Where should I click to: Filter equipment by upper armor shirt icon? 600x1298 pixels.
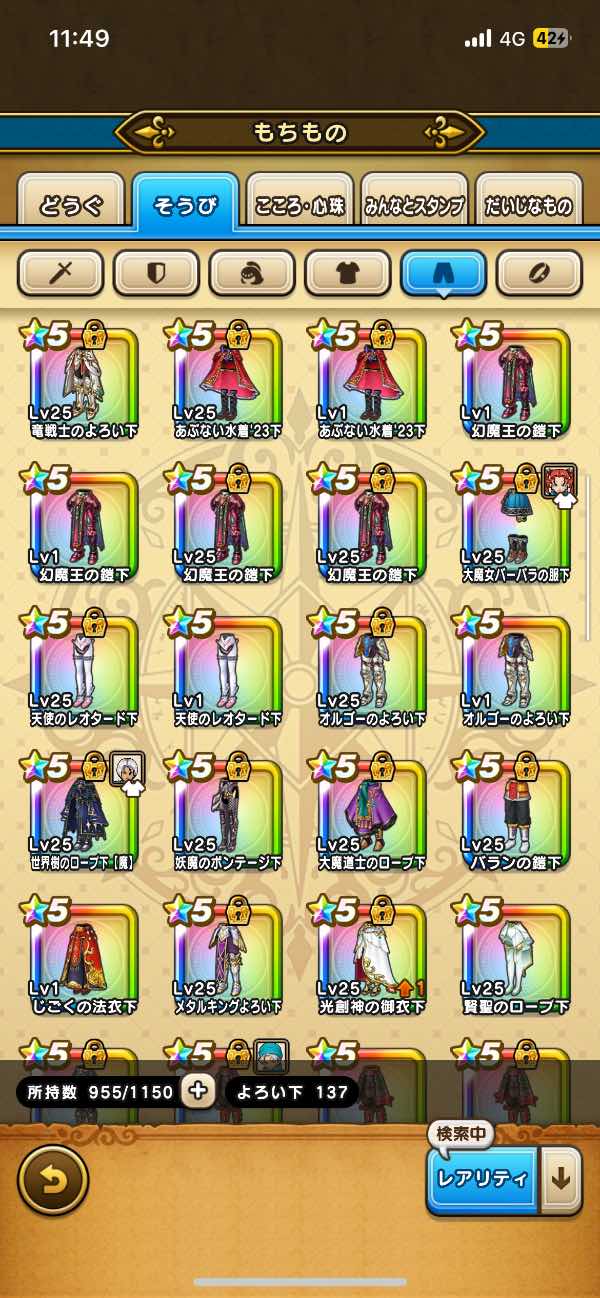(348, 272)
